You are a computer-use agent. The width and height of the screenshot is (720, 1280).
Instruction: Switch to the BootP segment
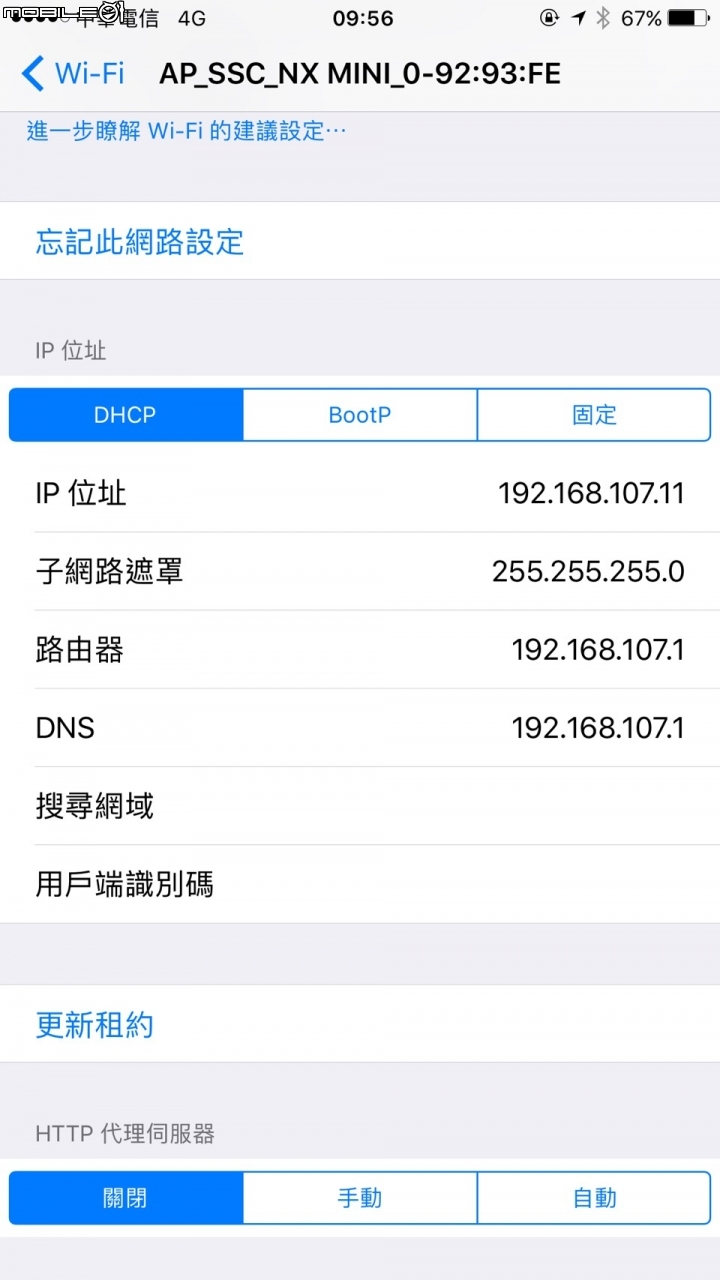tap(360, 415)
